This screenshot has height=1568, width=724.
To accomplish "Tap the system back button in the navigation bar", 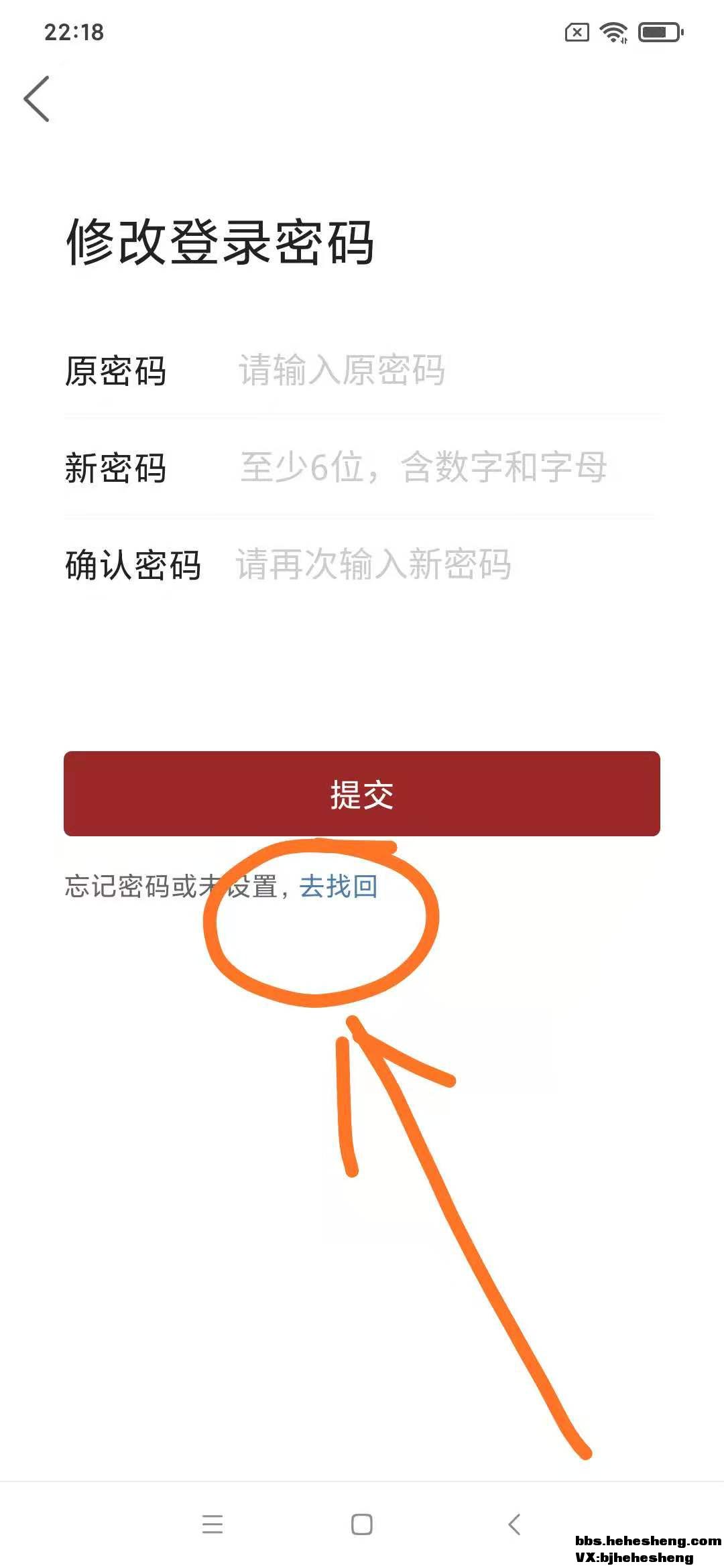I will 514,1524.
